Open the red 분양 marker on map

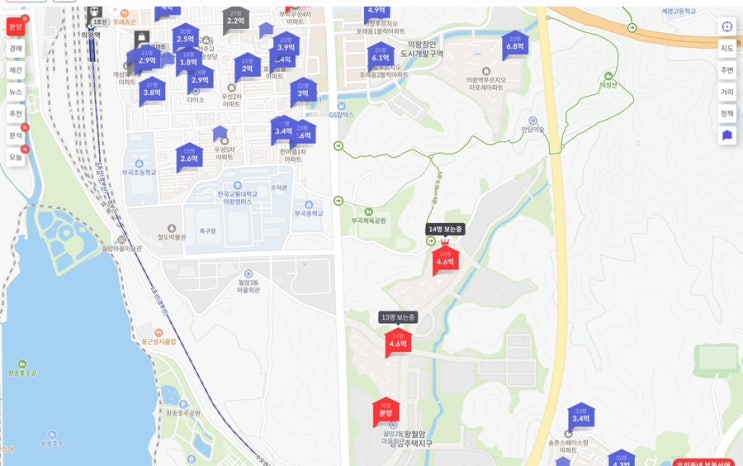coord(385,411)
